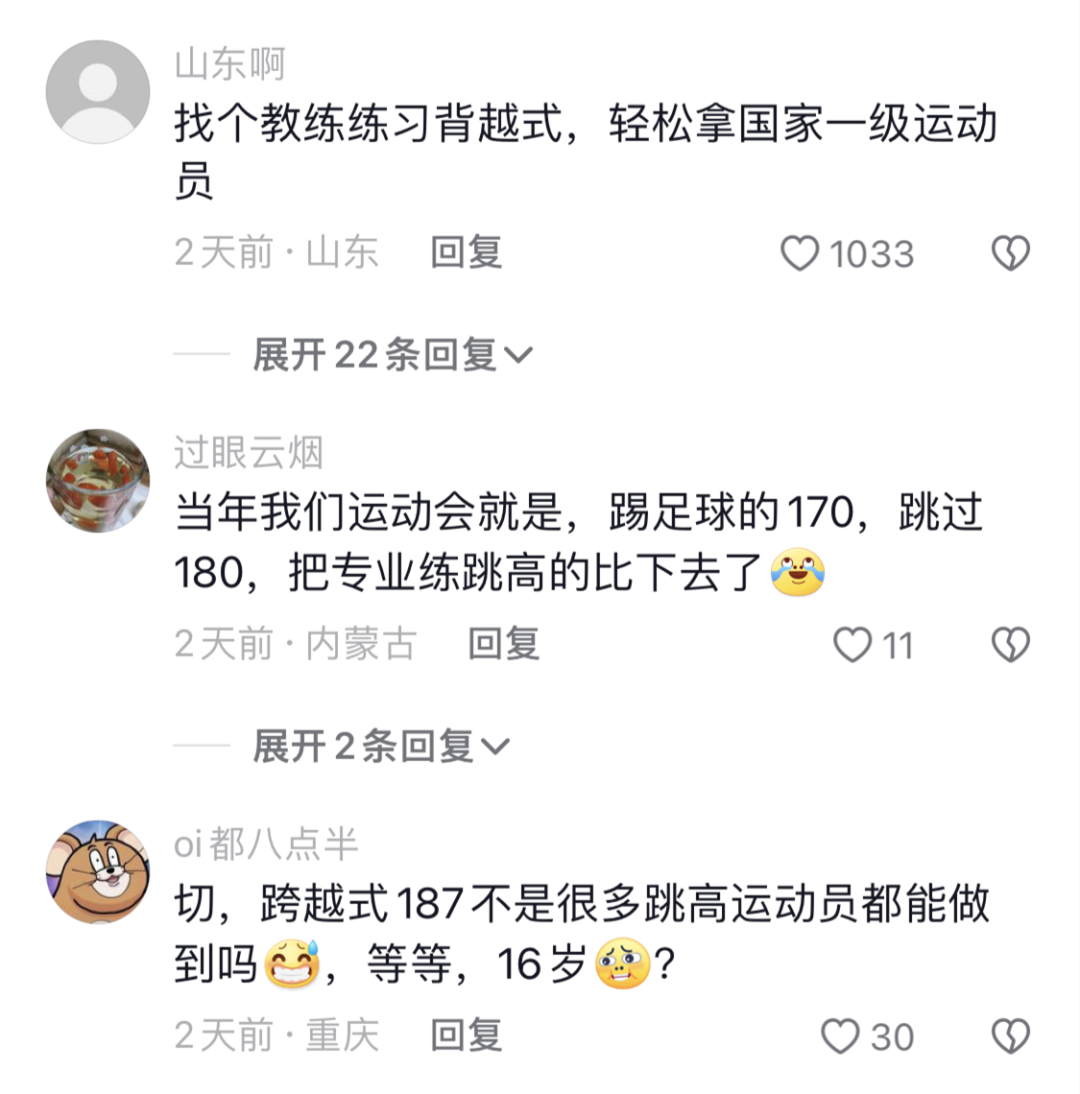Reply to oi都八点半's comment
Screen dimensions: 1080x1094
point(466,1035)
